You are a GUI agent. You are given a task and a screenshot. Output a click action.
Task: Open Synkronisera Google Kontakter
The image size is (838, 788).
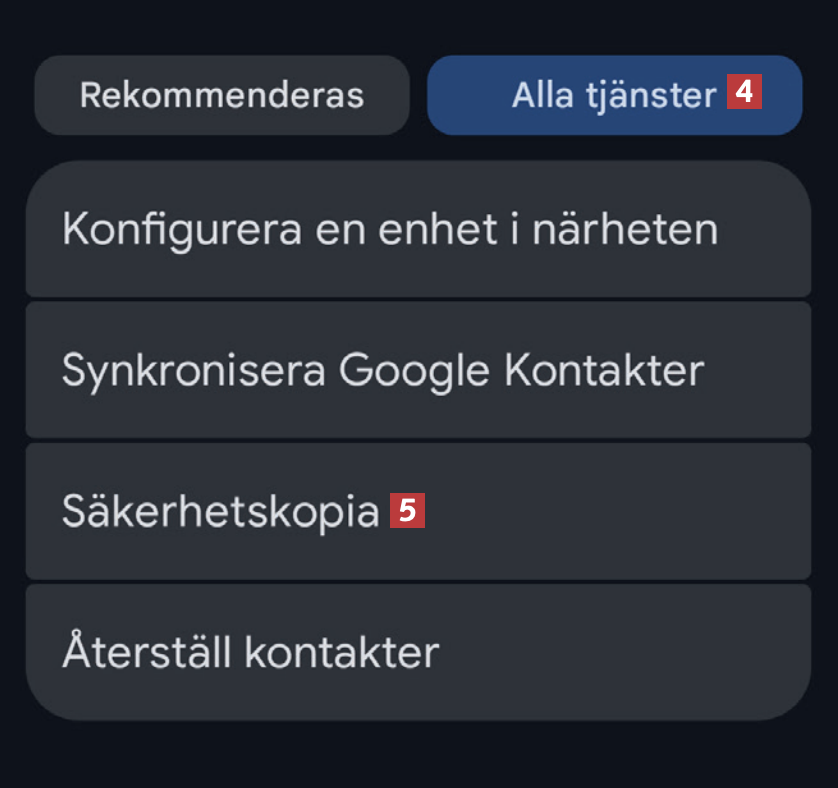pyautogui.click(x=417, y=371)
